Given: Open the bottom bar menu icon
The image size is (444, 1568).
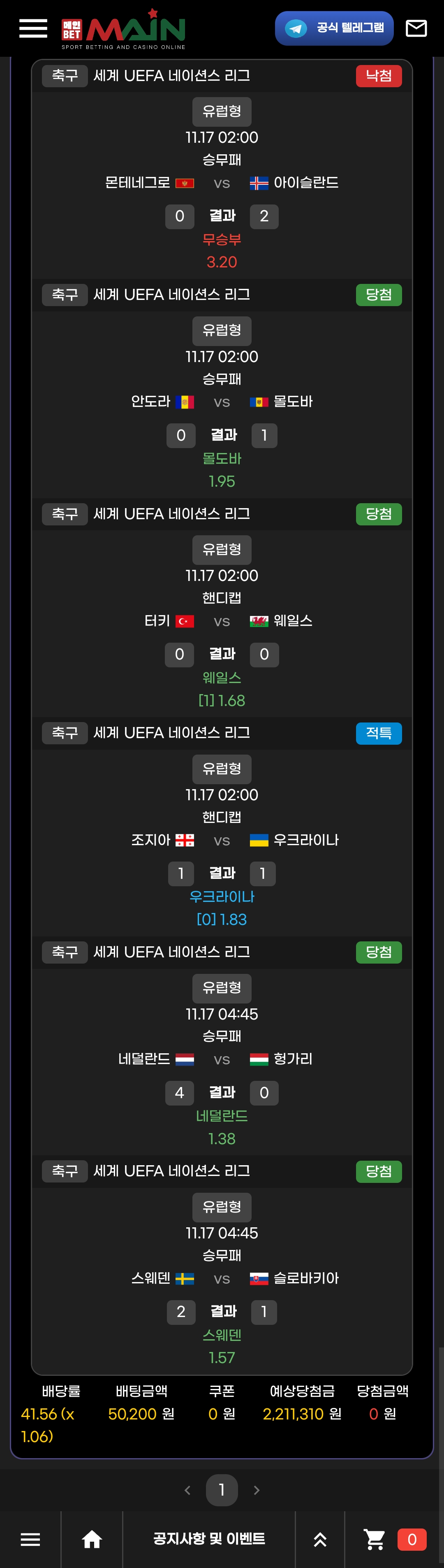Looking at the screenshot, I should coord(30,1539).
